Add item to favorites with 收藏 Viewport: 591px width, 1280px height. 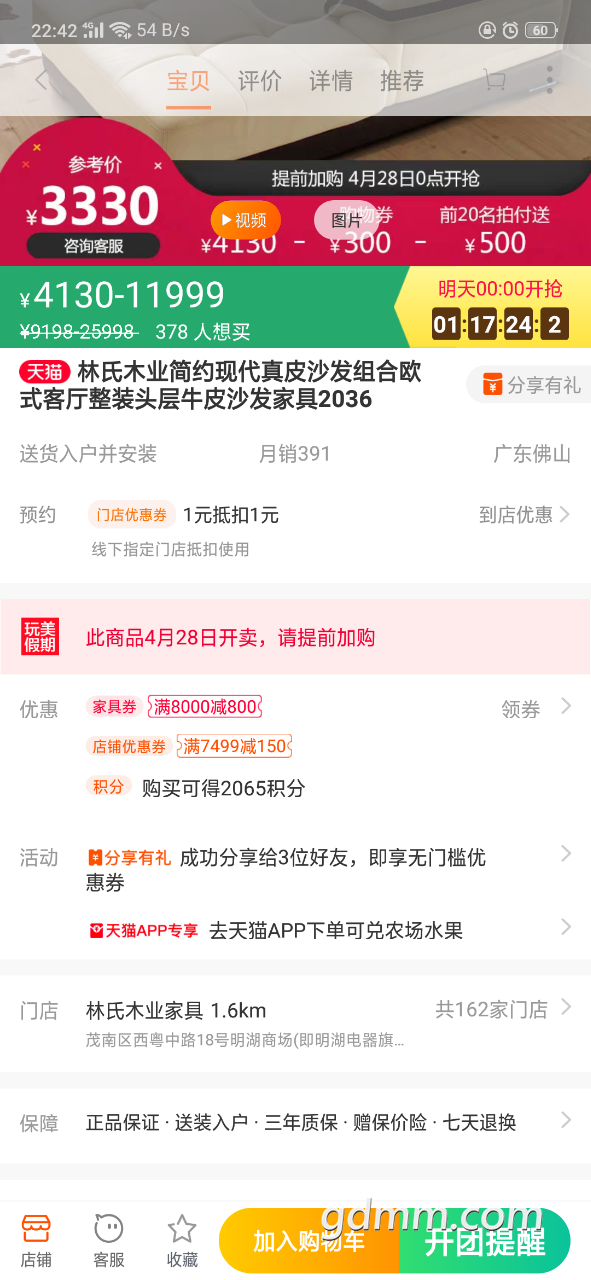coord(182,1240)
